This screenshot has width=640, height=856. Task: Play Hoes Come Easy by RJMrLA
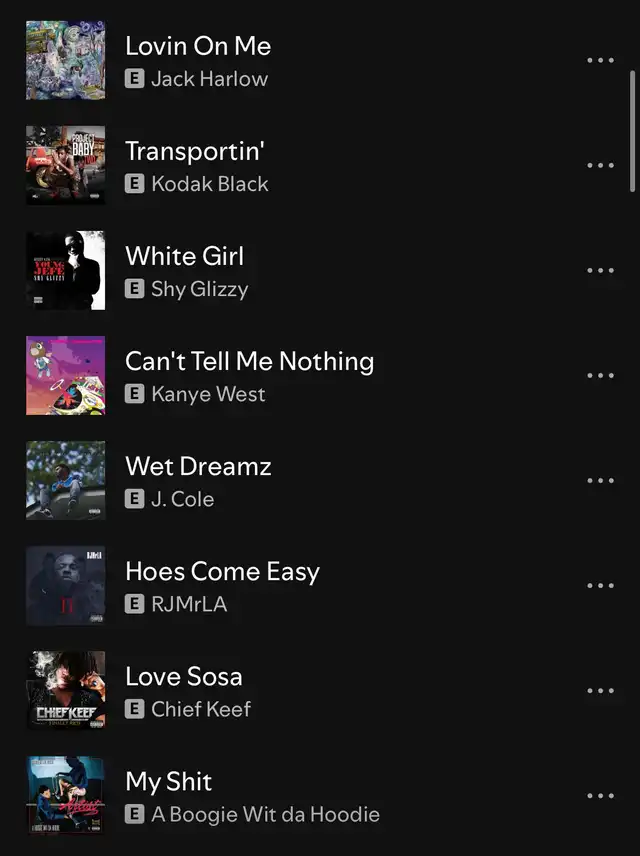pos(222,571)
